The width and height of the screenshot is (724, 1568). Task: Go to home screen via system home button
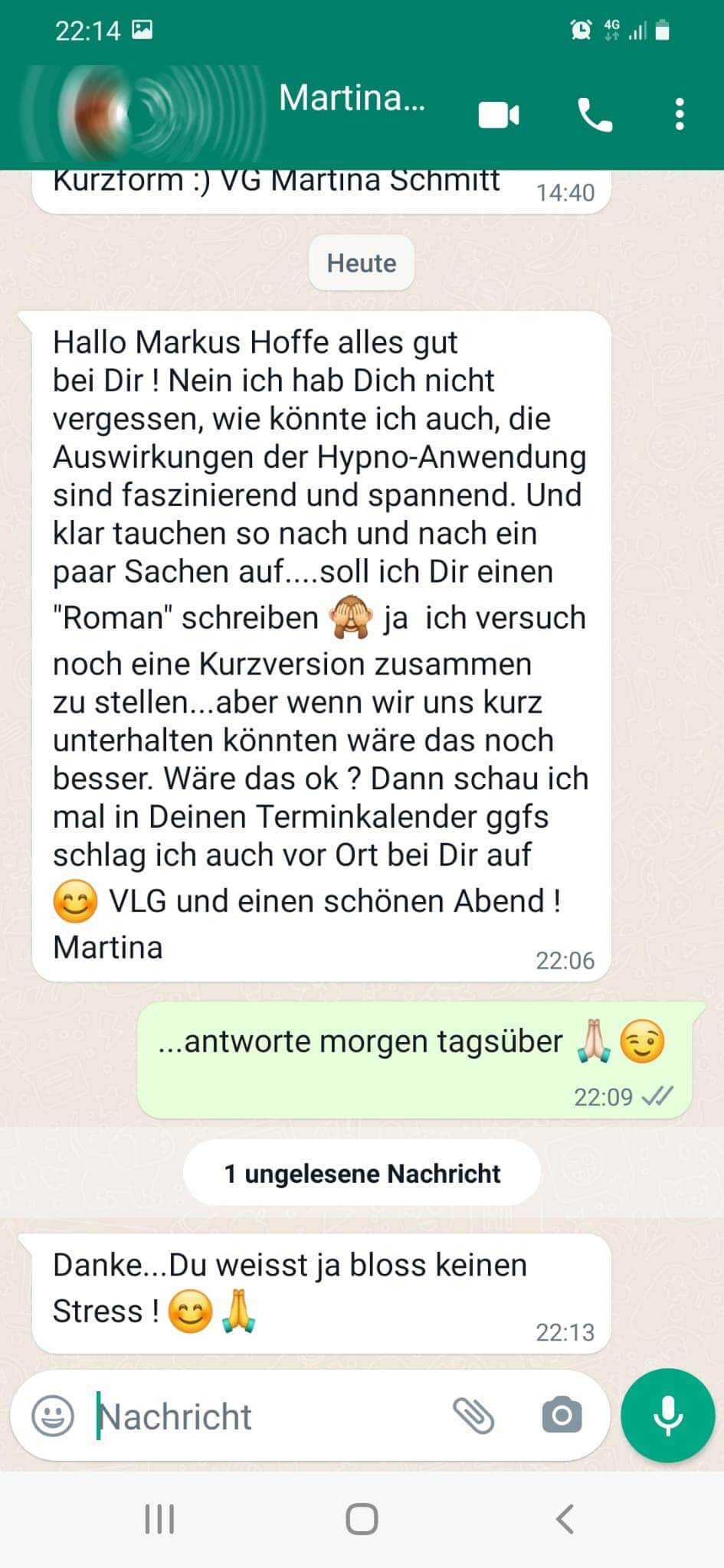(362, 1519)
